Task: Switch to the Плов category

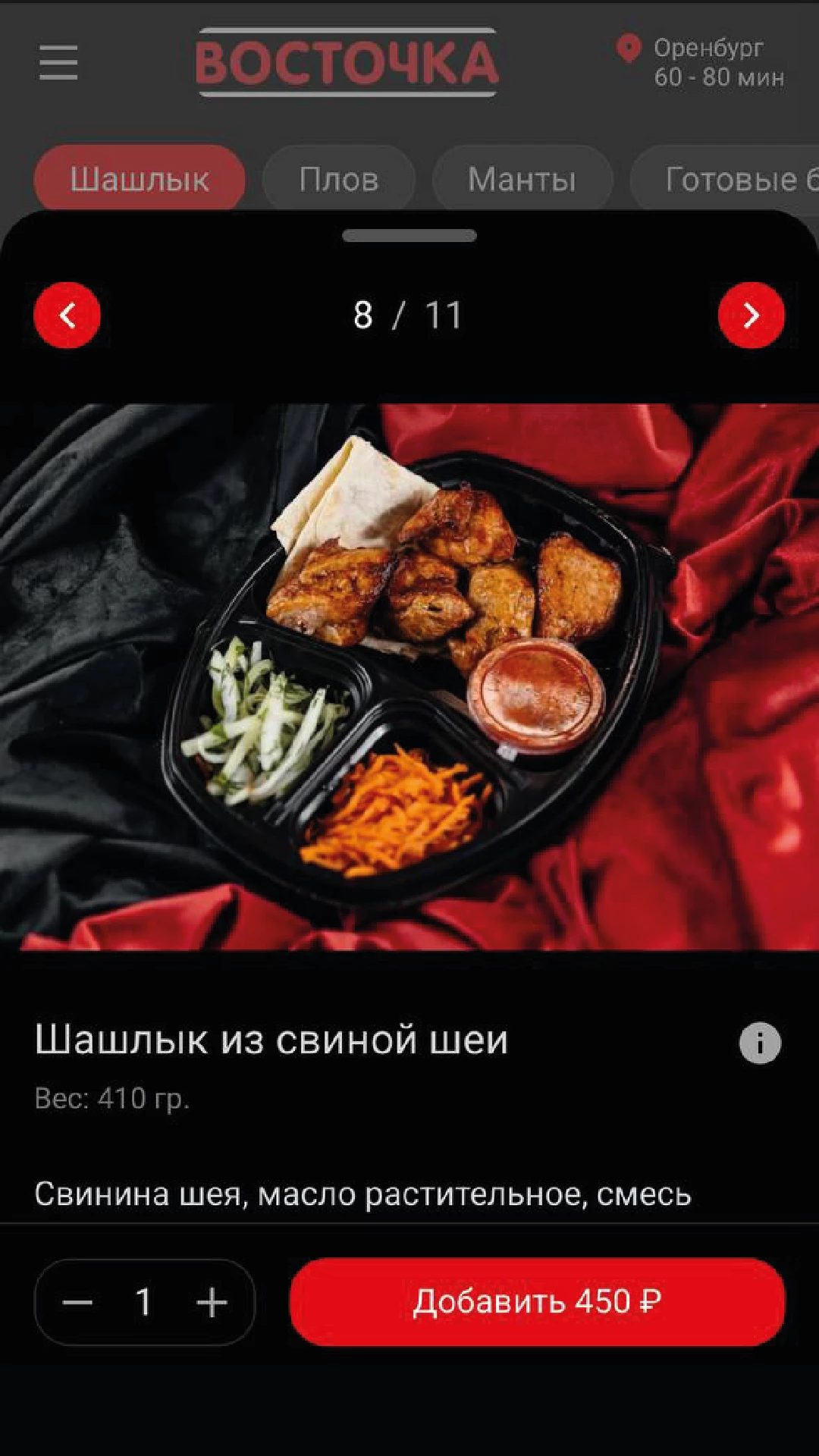Action: [338, 180]
